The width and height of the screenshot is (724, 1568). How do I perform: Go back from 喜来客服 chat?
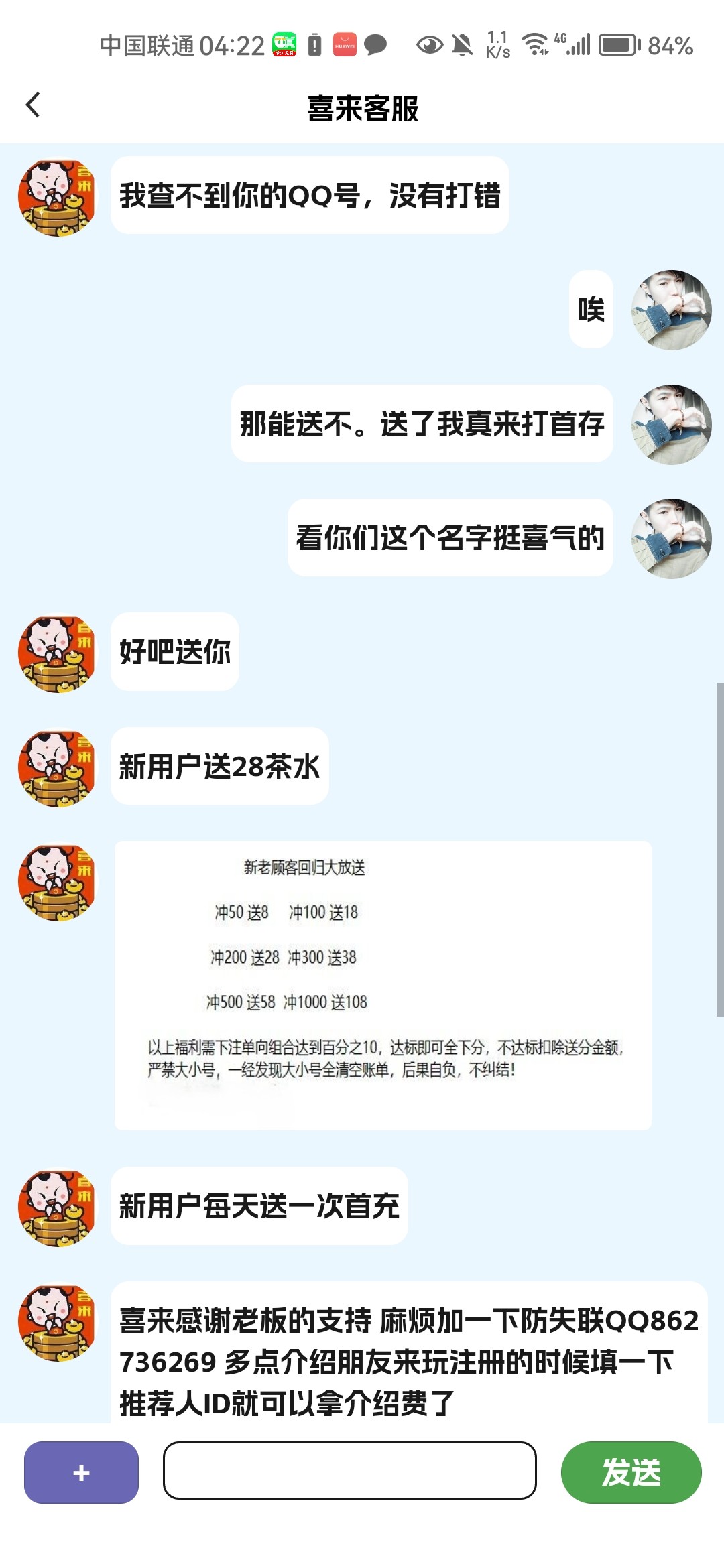point(33,105)
